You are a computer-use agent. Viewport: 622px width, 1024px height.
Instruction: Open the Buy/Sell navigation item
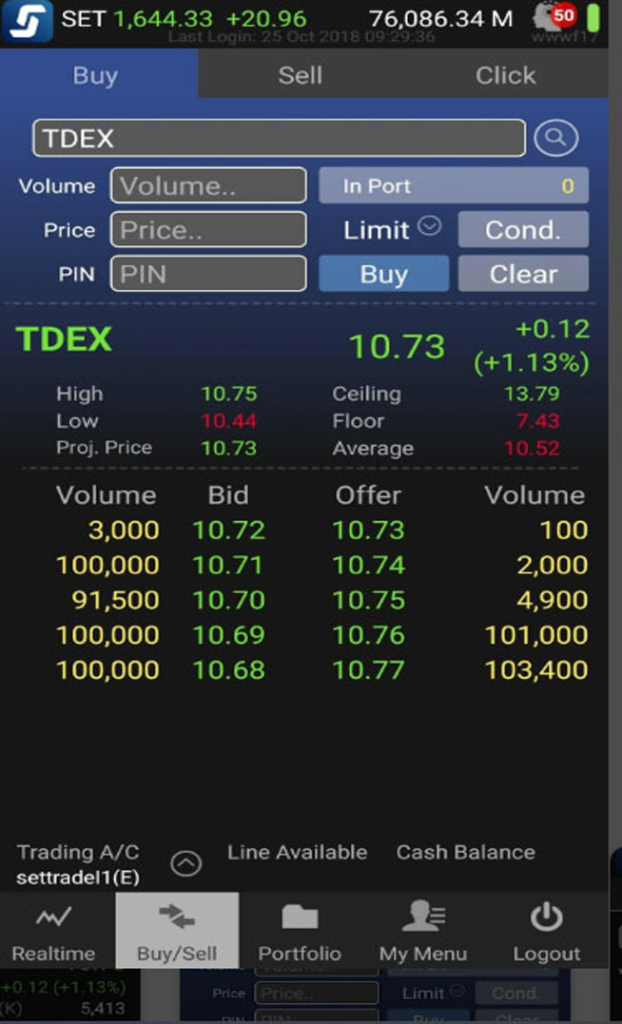tap(177, 932)
